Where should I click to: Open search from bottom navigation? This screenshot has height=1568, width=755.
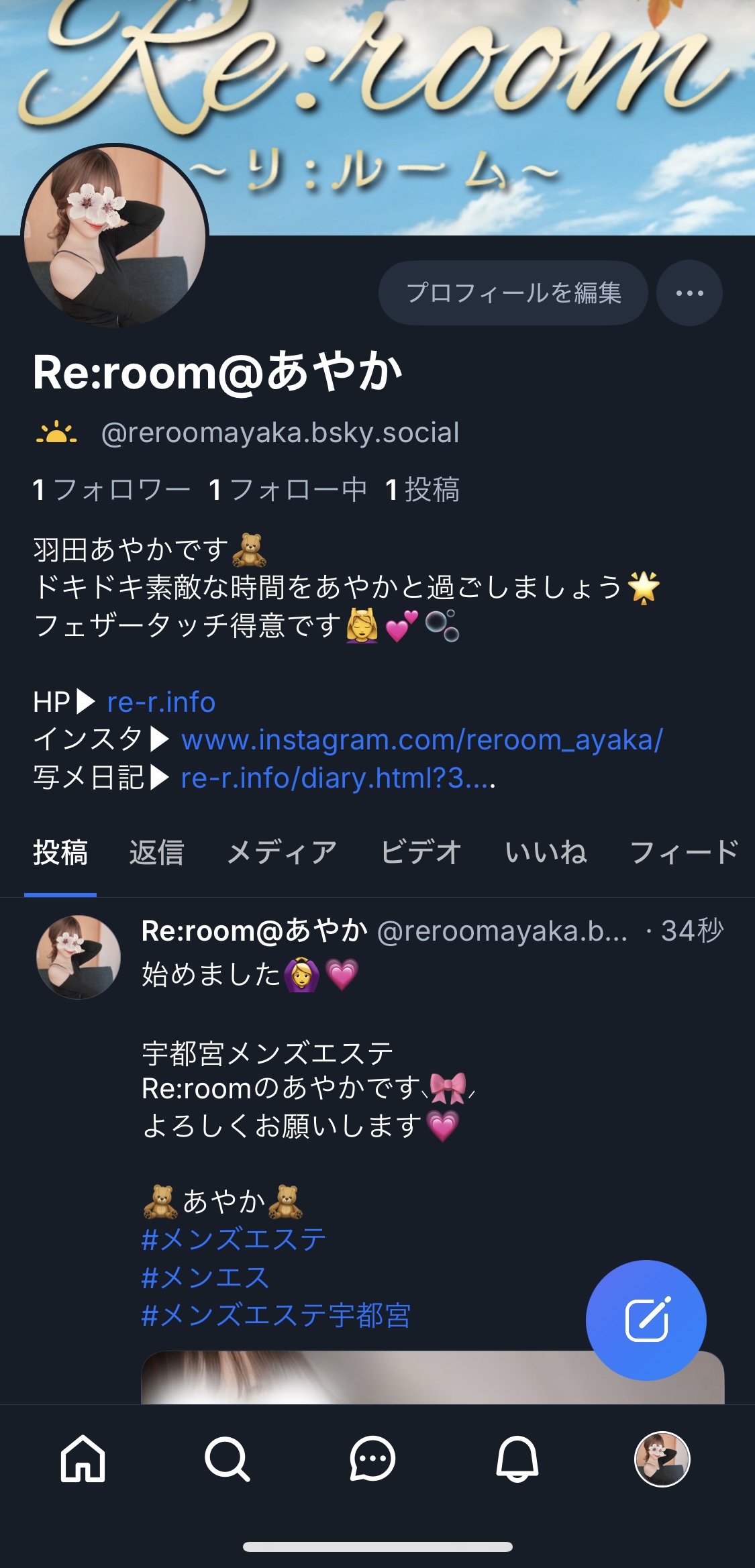228,1459
